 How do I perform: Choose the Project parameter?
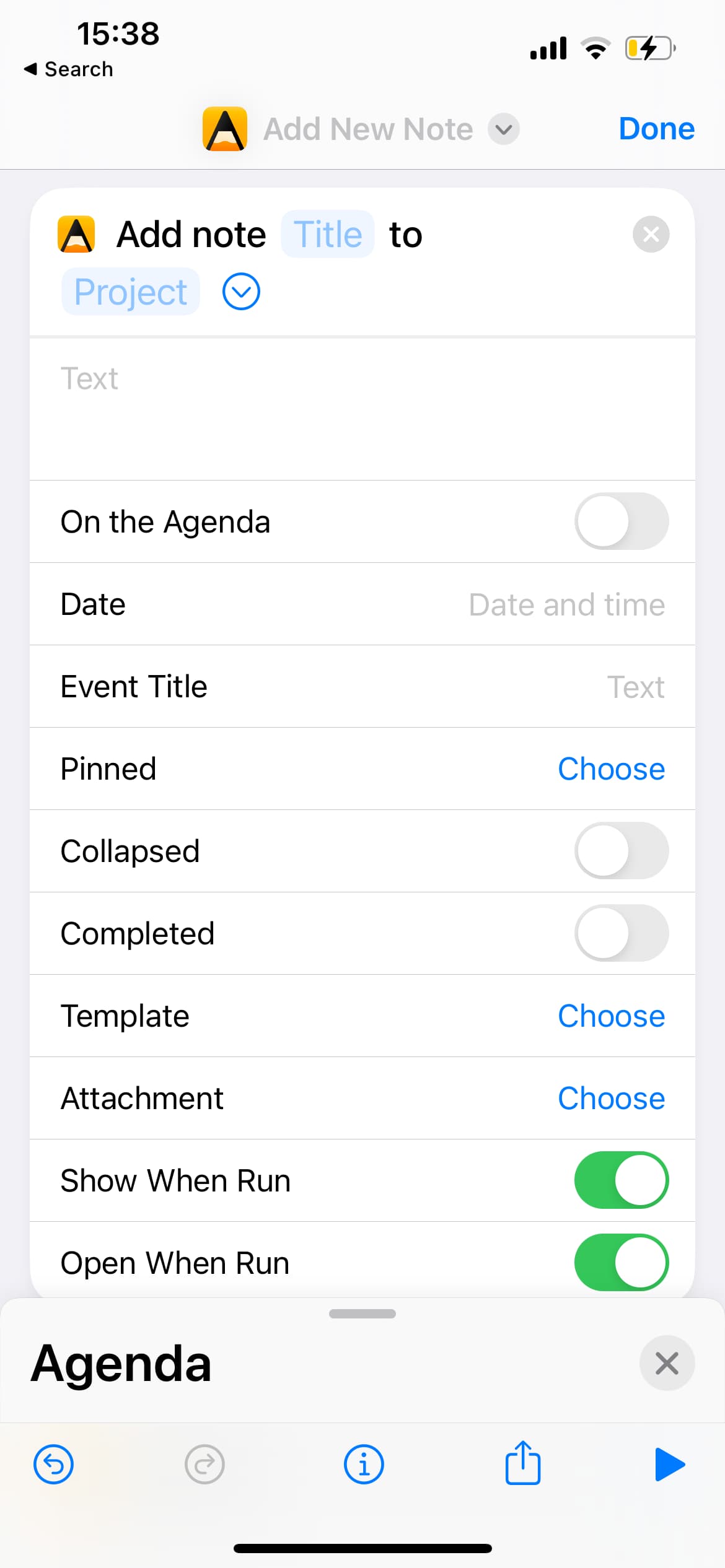(130, 292)
